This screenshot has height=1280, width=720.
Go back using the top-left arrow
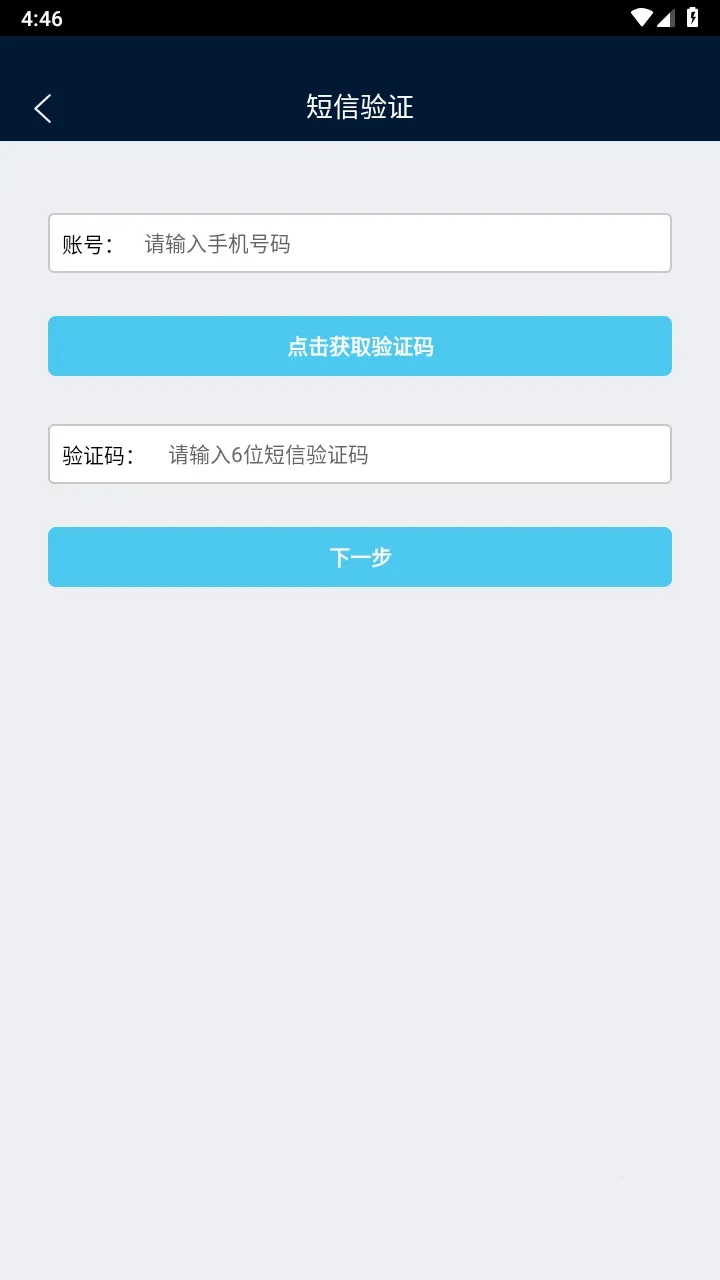(x=42, y=108)
